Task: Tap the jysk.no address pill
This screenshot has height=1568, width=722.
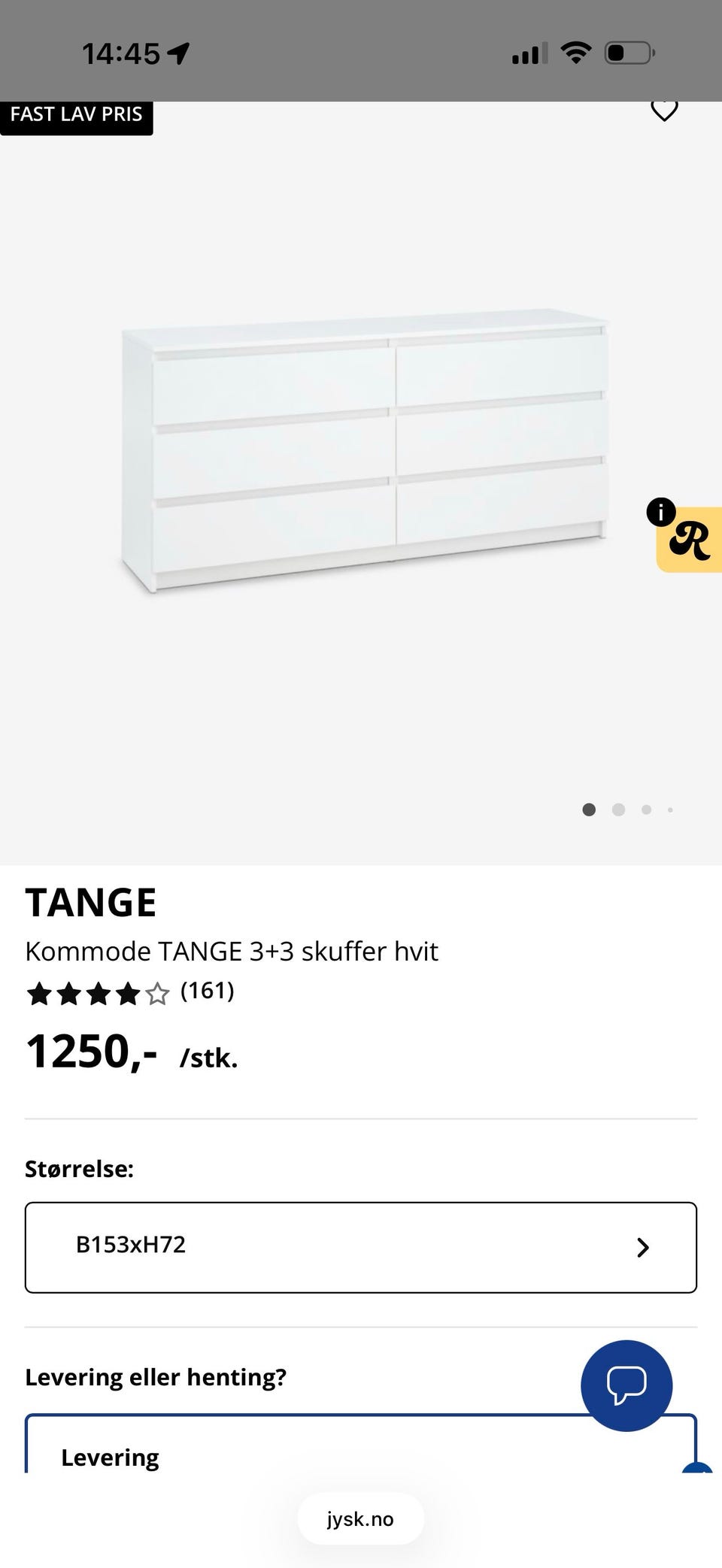Action: 360,1518
